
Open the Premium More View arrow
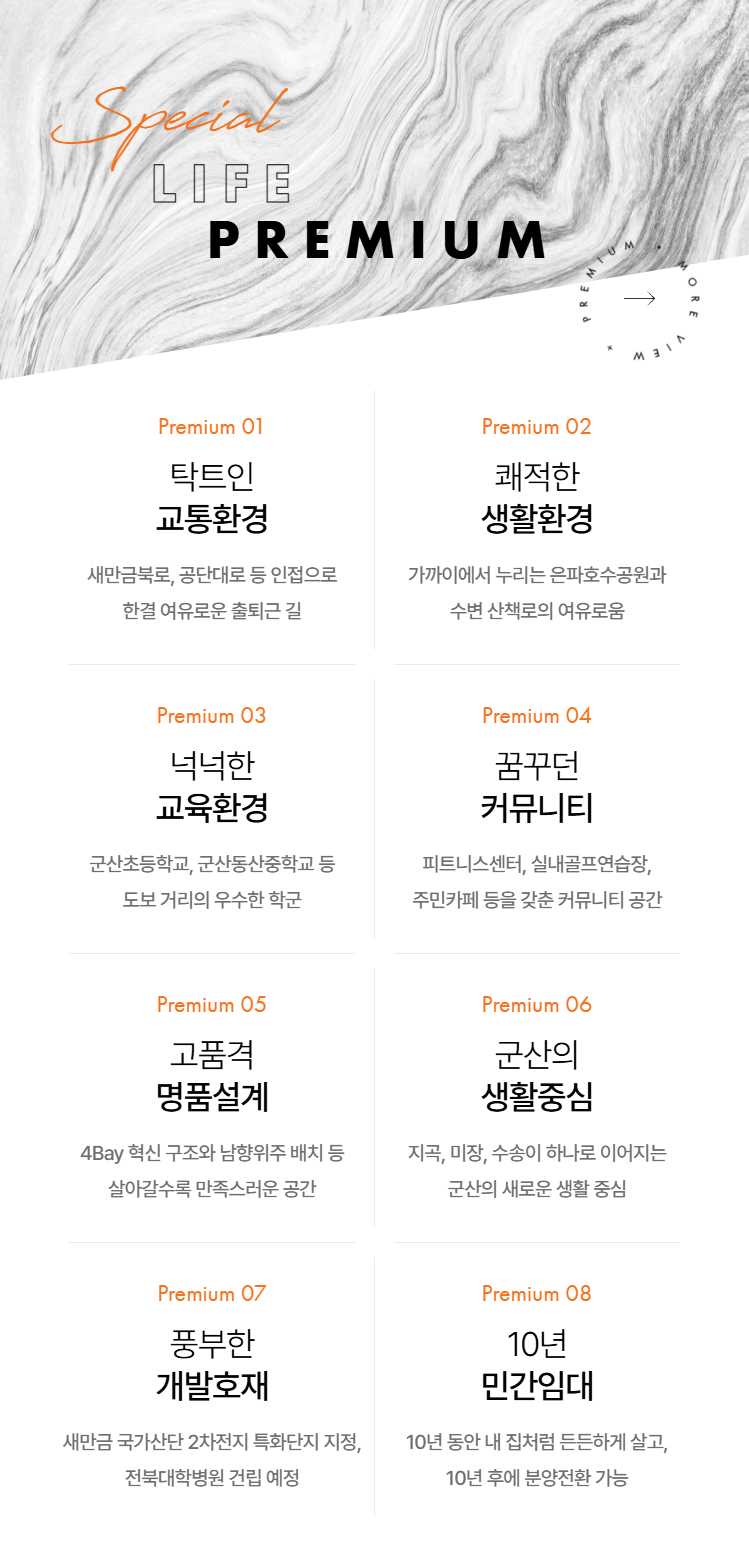pyautogui.click(x=639, y=298)
